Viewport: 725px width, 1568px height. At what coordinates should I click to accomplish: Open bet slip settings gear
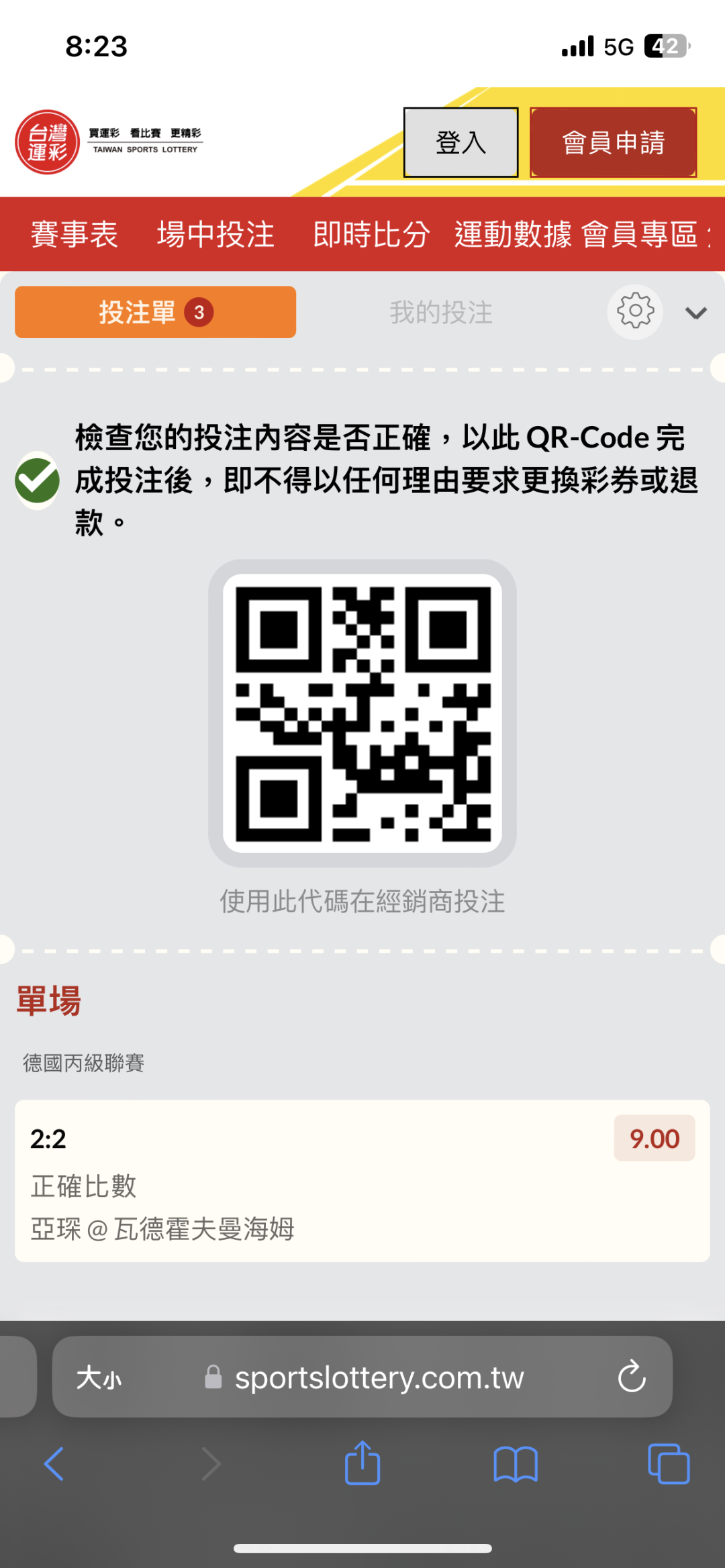(x=635, y=312)
